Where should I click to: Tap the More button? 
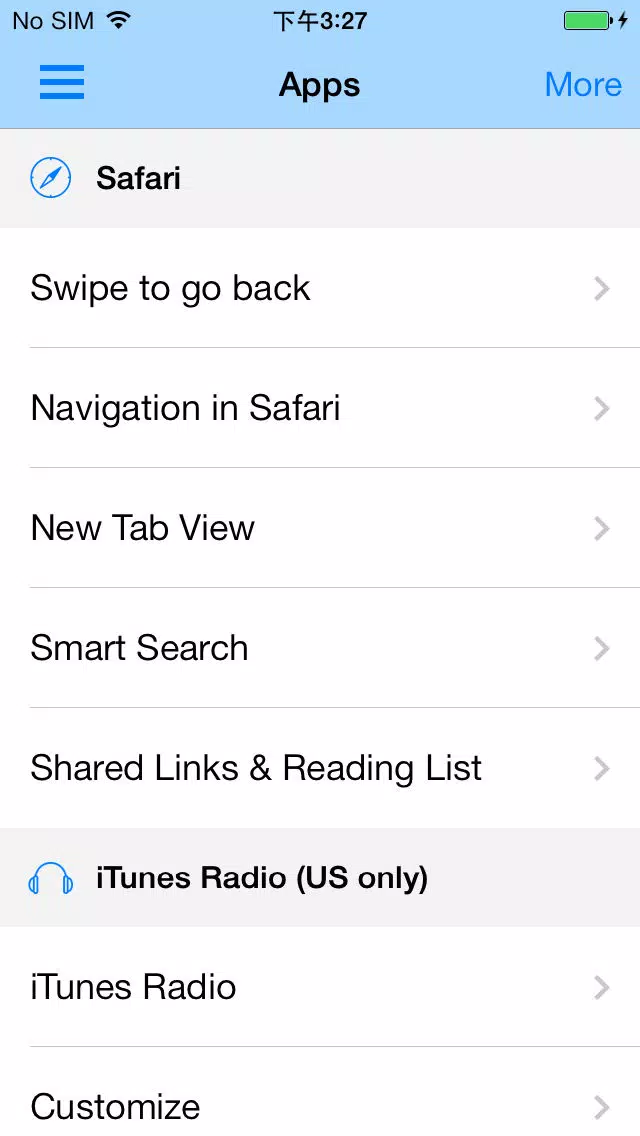583,84
